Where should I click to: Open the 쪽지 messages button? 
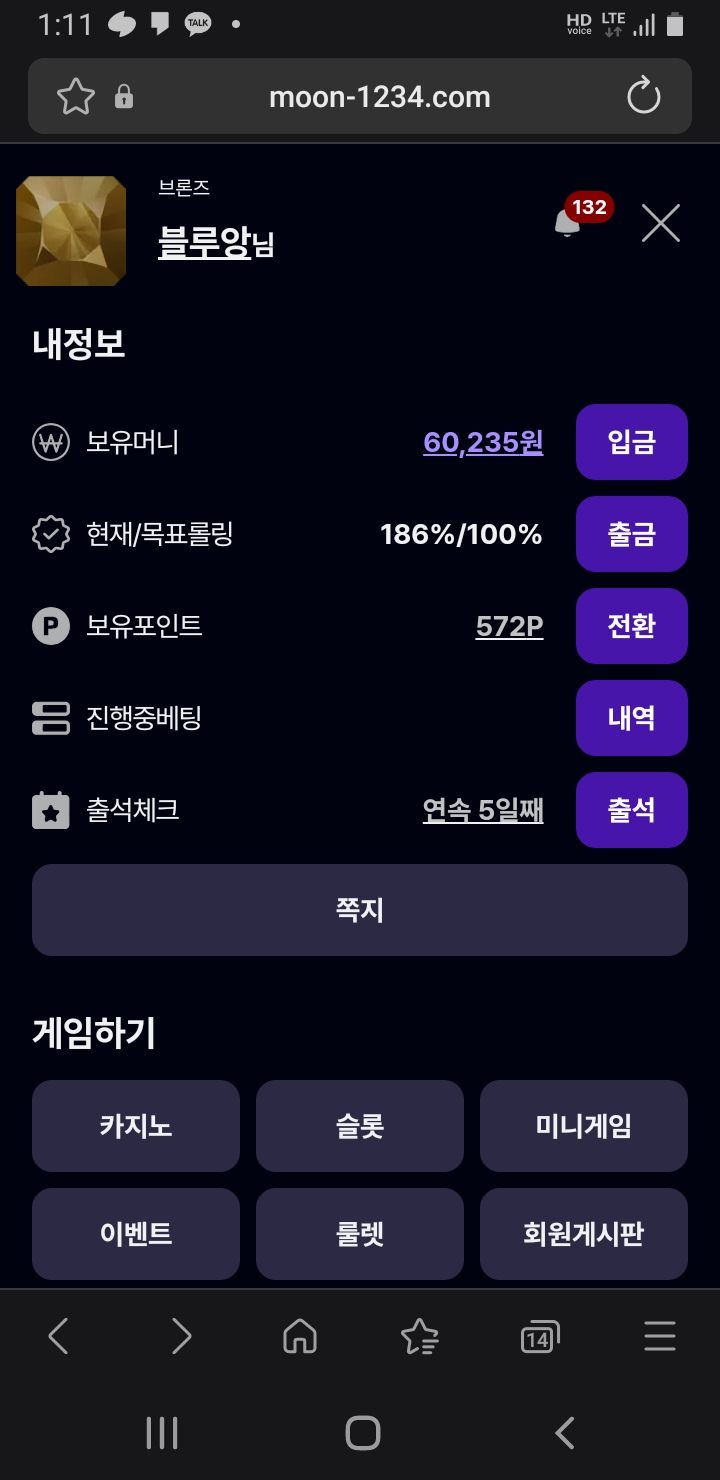360,910
